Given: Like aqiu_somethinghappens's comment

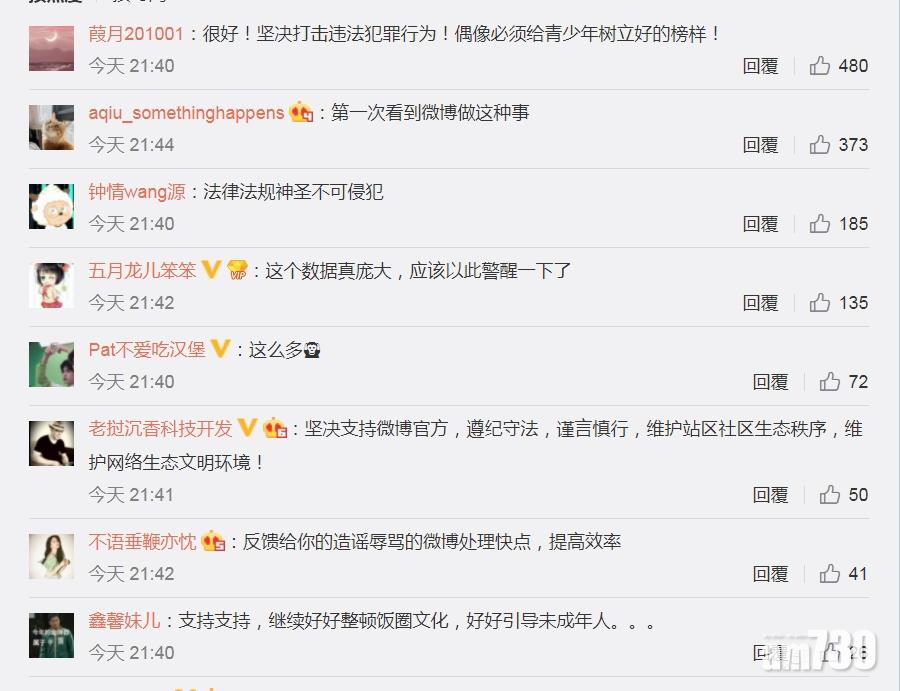Looking at the screenshot, I should 820,145.
